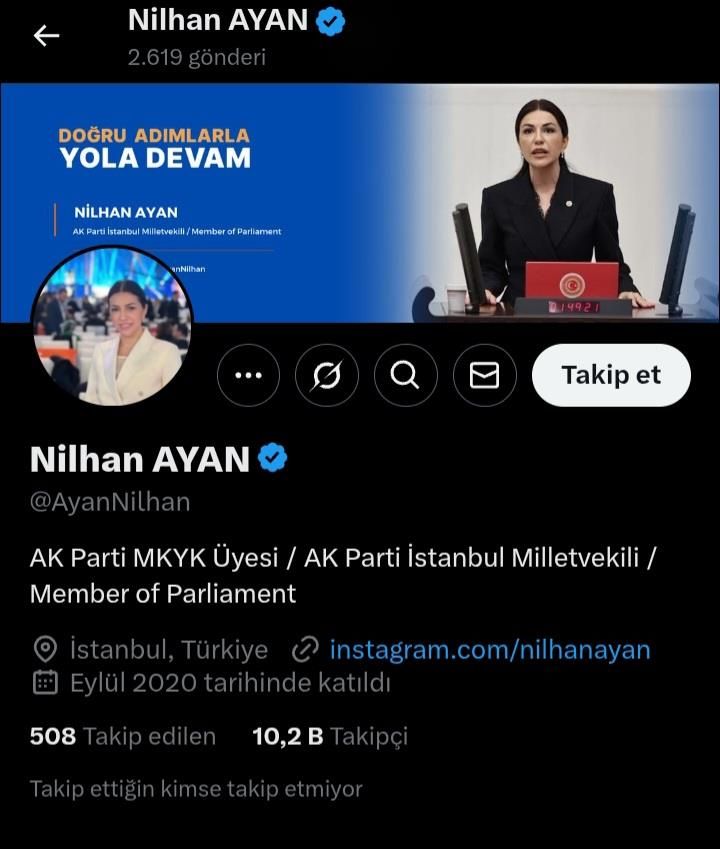Image resolution: width=720 pixels, height=849 pixels.
Task: Go back using the top arrow
Action: 46,36
